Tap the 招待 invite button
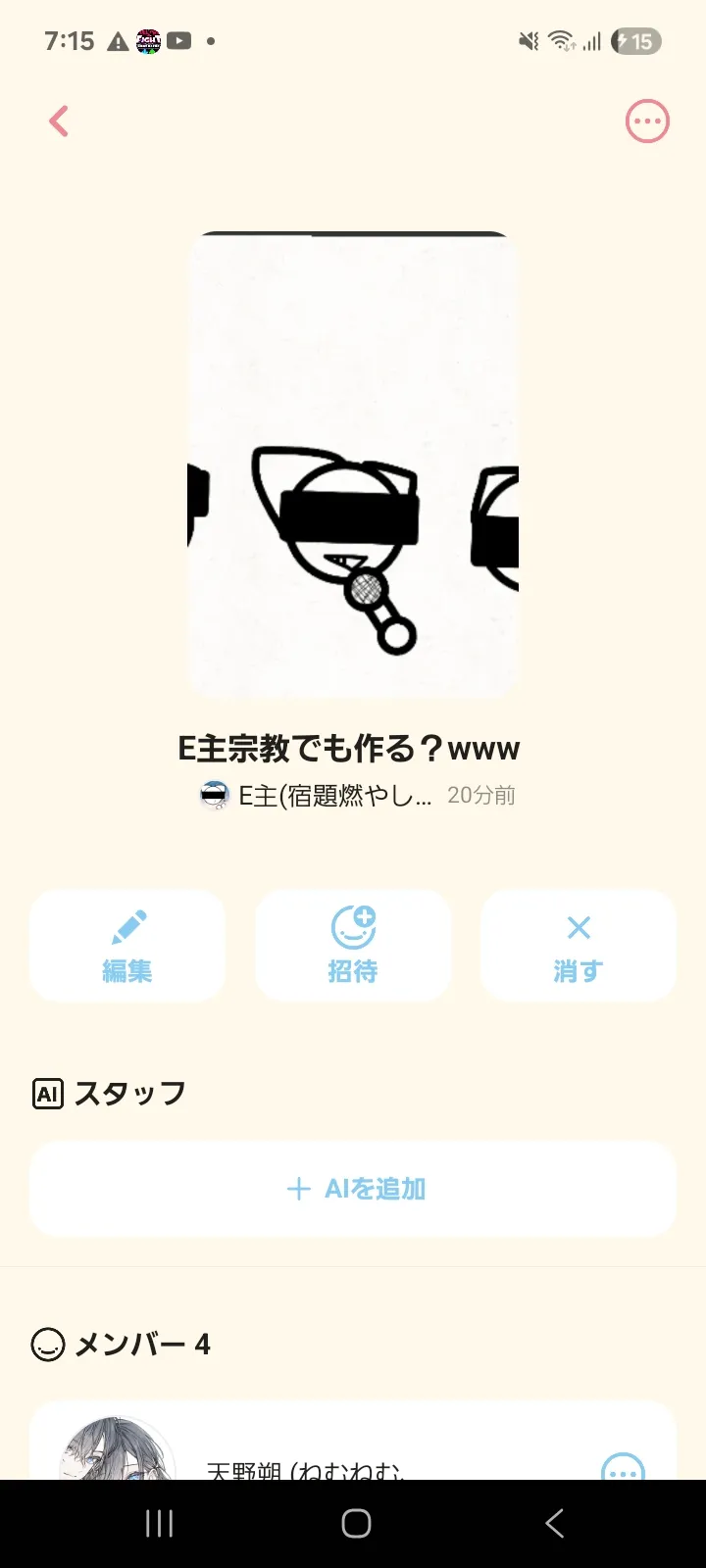This screenshot has height=1568, width=706. pos(353,946)
